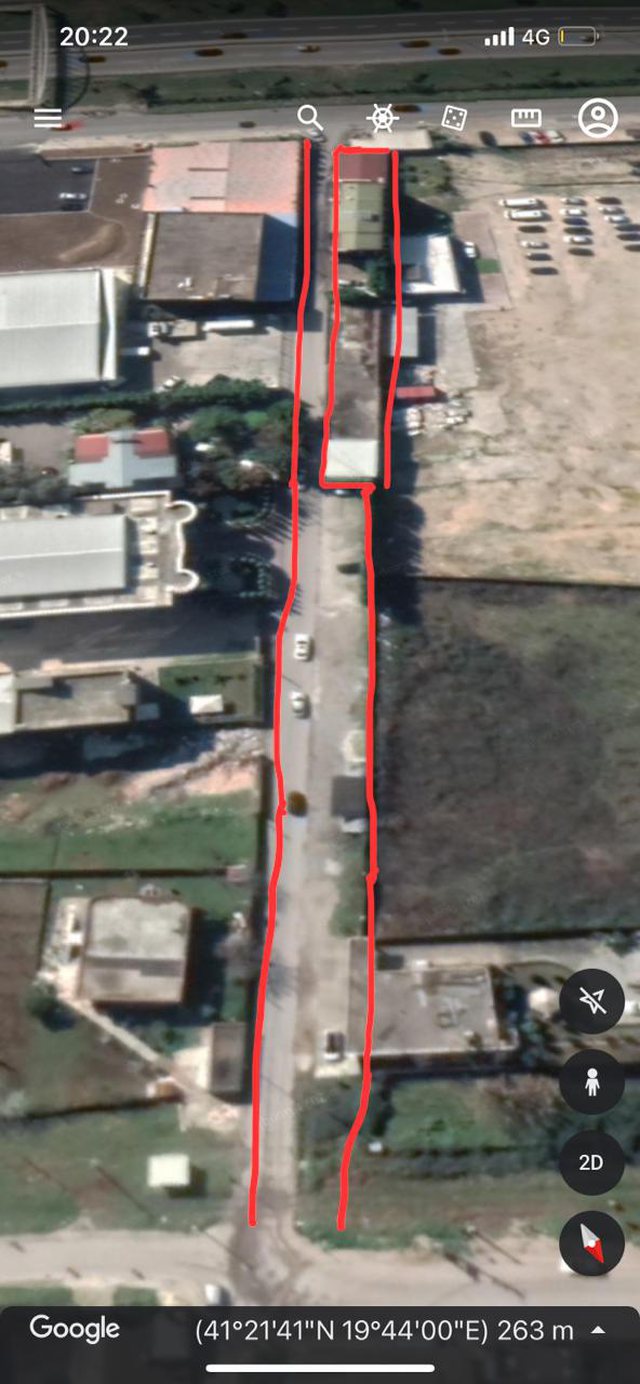Expand the coordinates bar arrow
The height and width of the screenshot is (1384, 640).
(598, 1330)
